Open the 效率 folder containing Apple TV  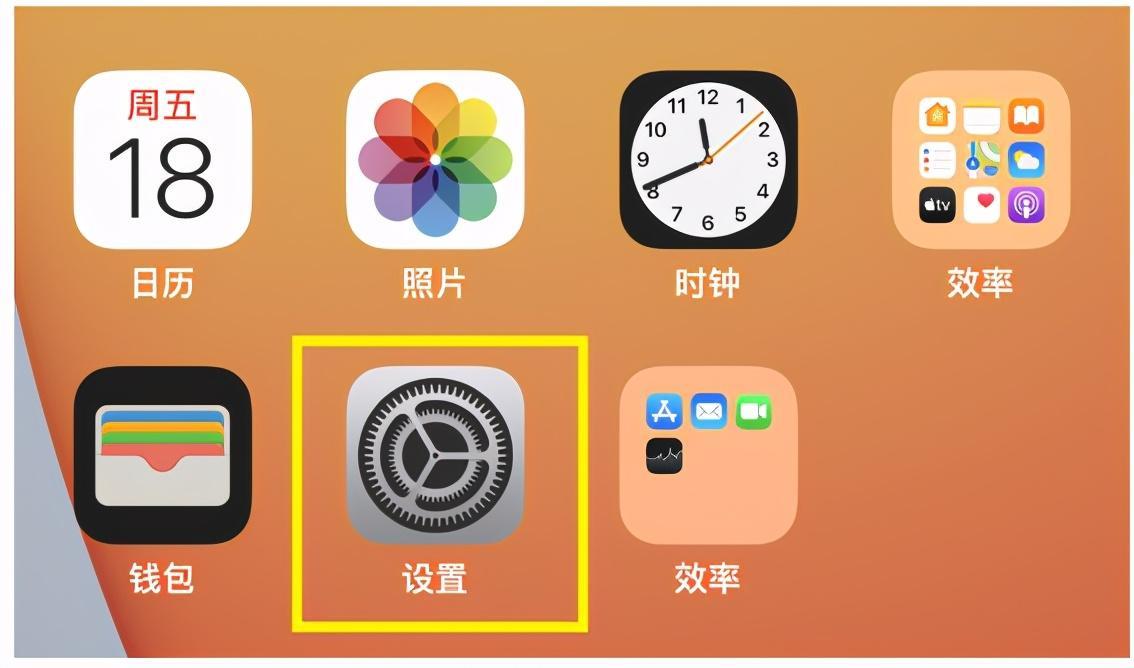(980, 160)
